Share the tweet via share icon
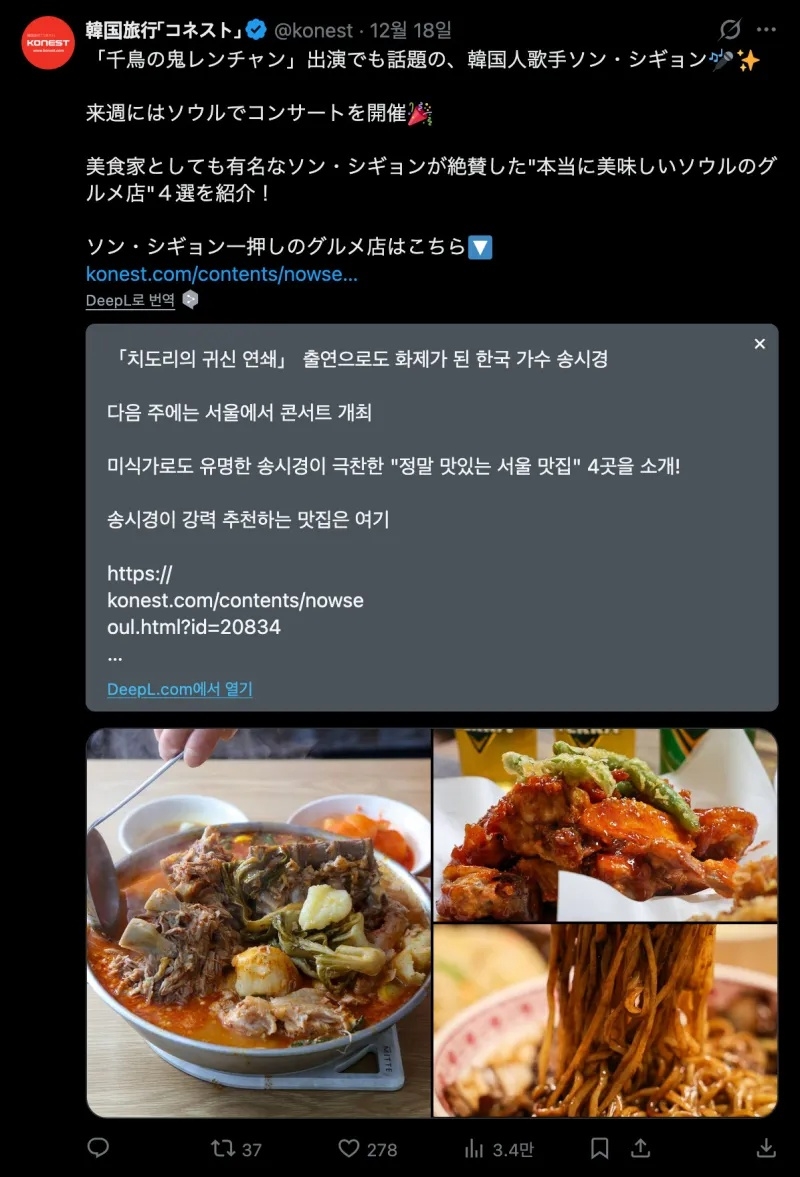The width and height of the screenshot is (800, 1177). (640, 1148)
